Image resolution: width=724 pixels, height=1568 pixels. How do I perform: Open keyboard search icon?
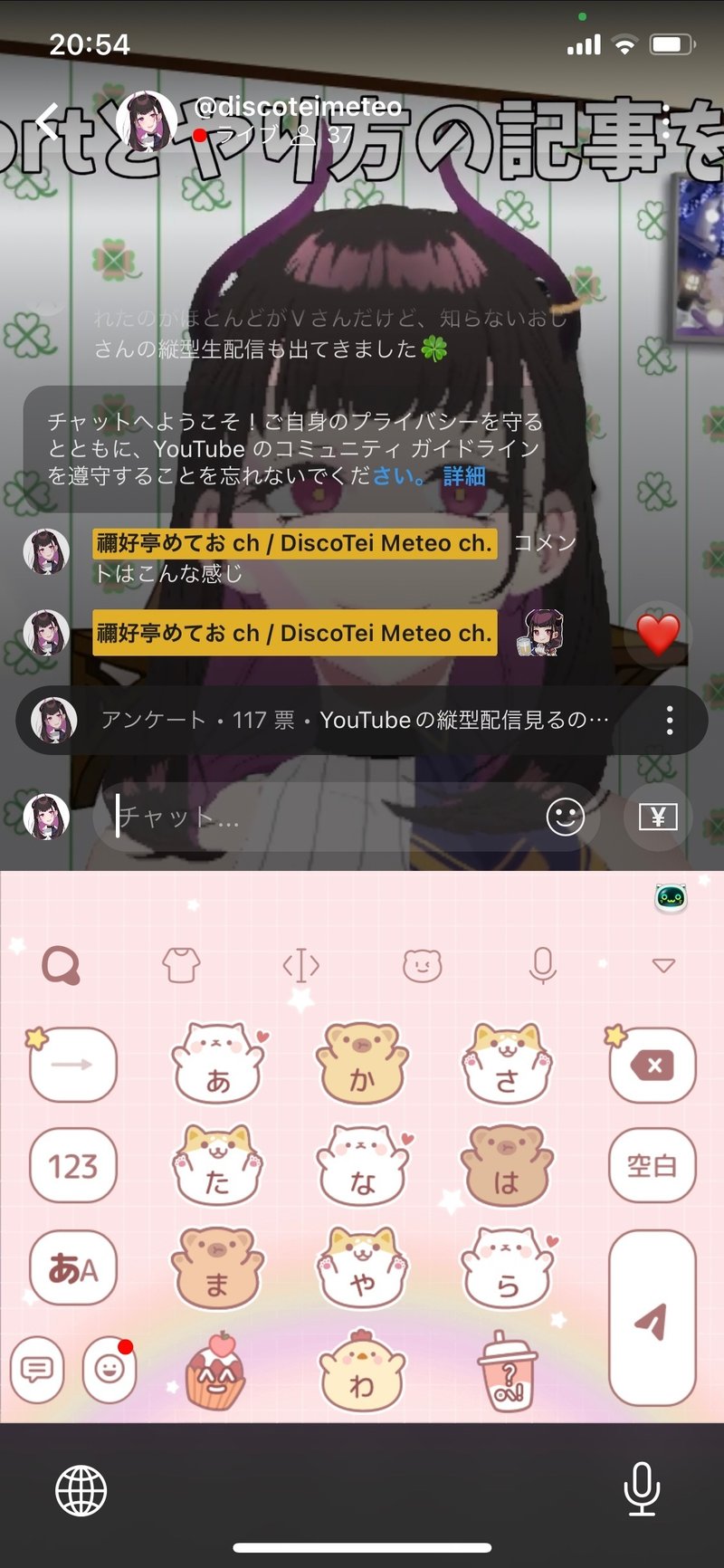point(61,966)
